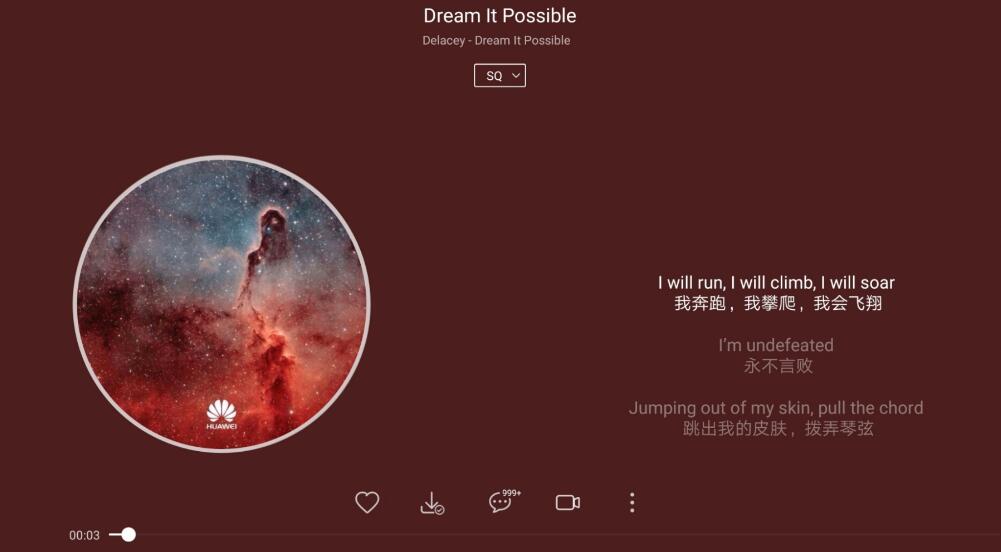Screen dimensions: 1001x552
Task: Open the SQ sound quality dropdown
Action: click(499, 76)
